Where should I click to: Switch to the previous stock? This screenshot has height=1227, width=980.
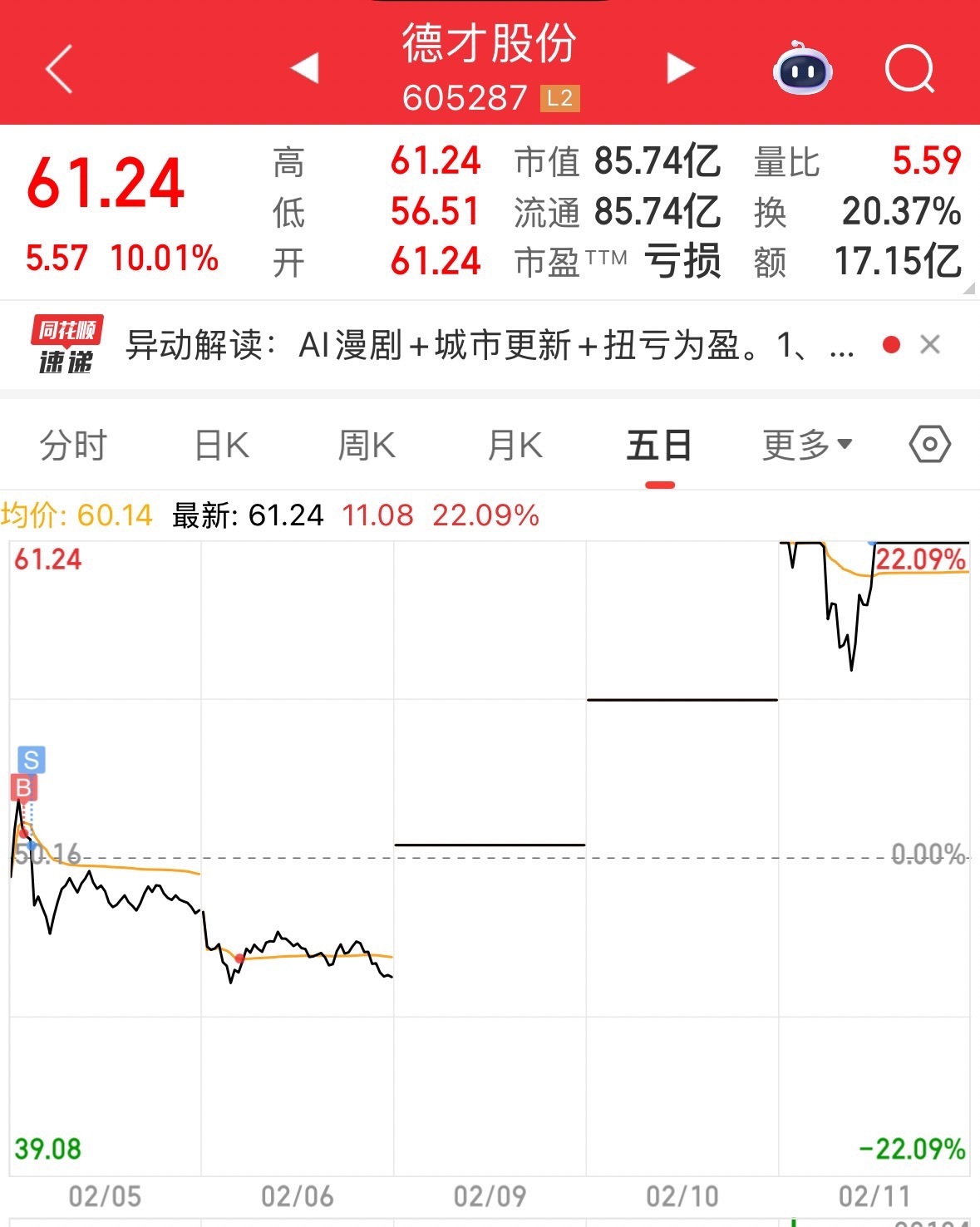tap(305, 68)
